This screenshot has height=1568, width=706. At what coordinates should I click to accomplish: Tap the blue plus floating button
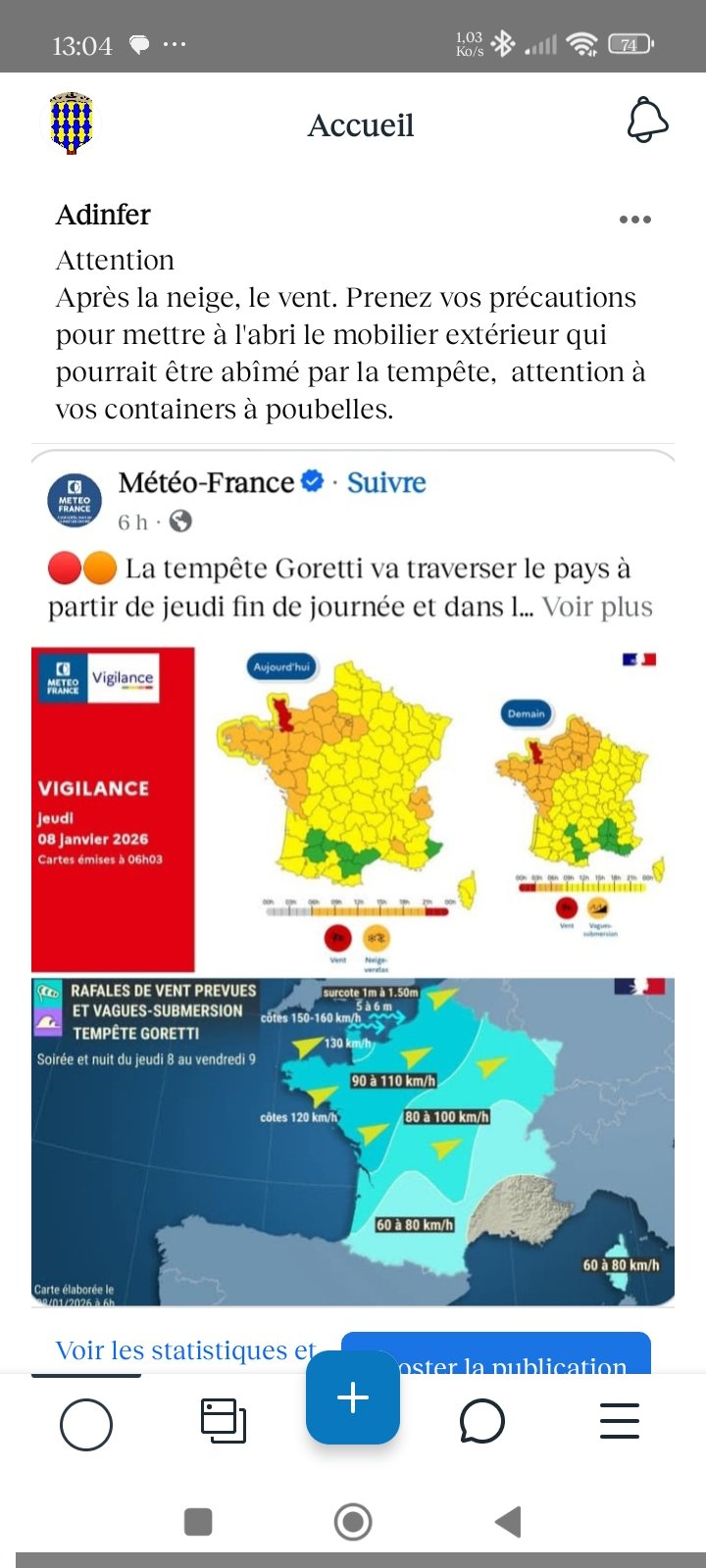353,1397
